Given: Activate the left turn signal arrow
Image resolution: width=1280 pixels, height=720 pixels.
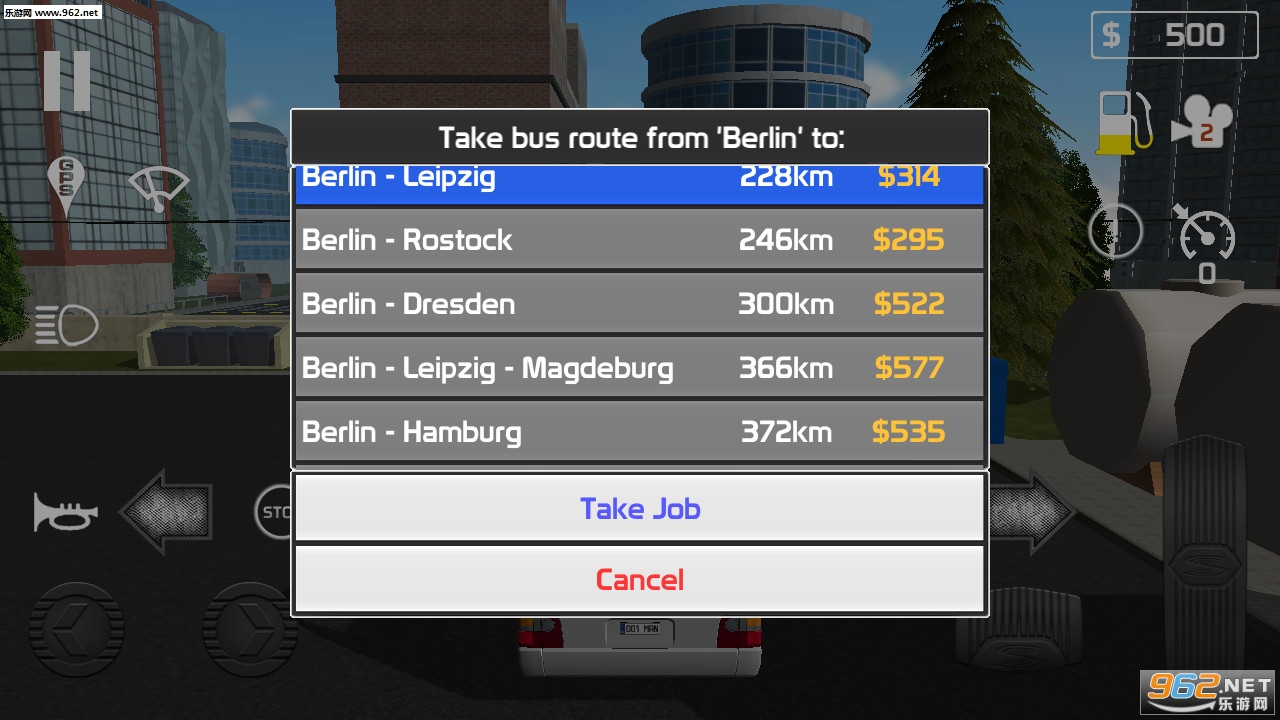Looking at the screenshot, I should (166, 513).
